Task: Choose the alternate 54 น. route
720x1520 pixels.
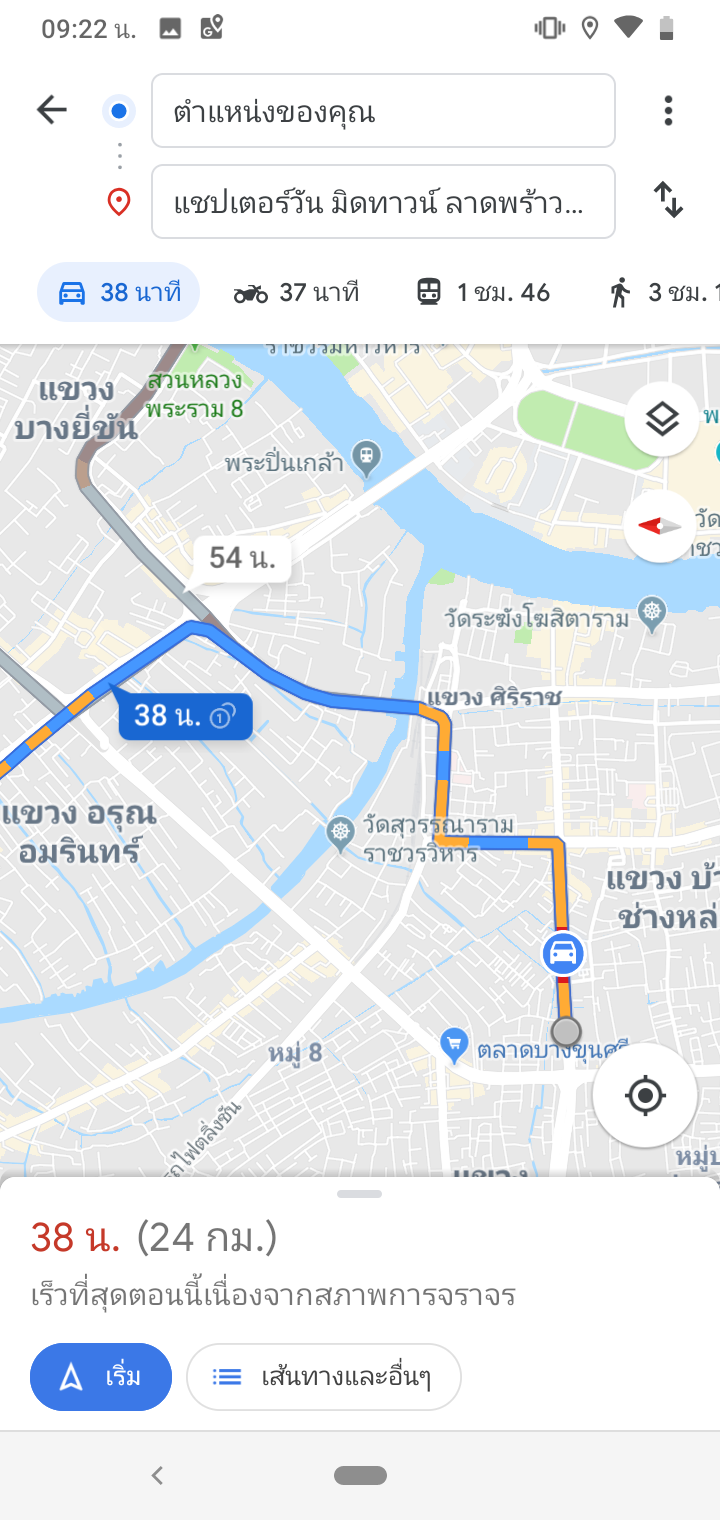Action: tap(243, 557)
